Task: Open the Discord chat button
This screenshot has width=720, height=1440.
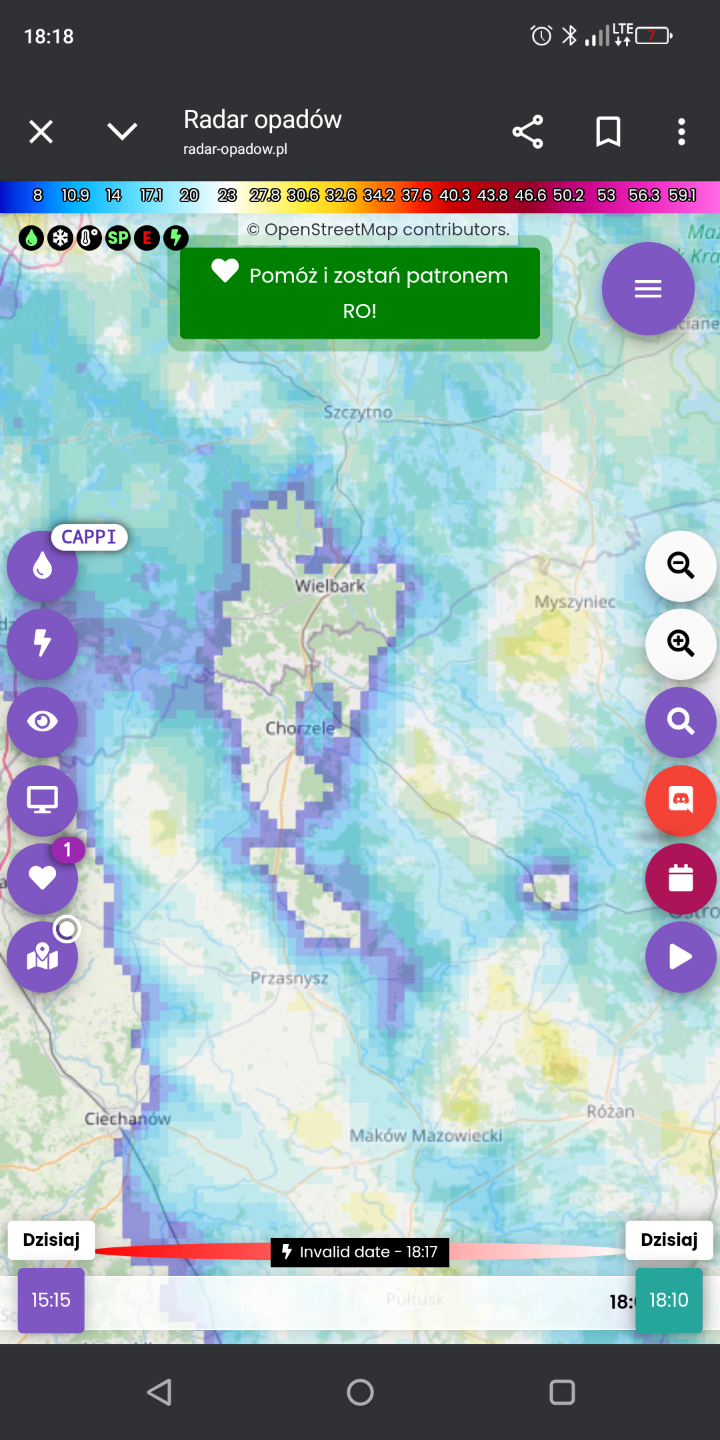Action: click(x=681, y=800)
